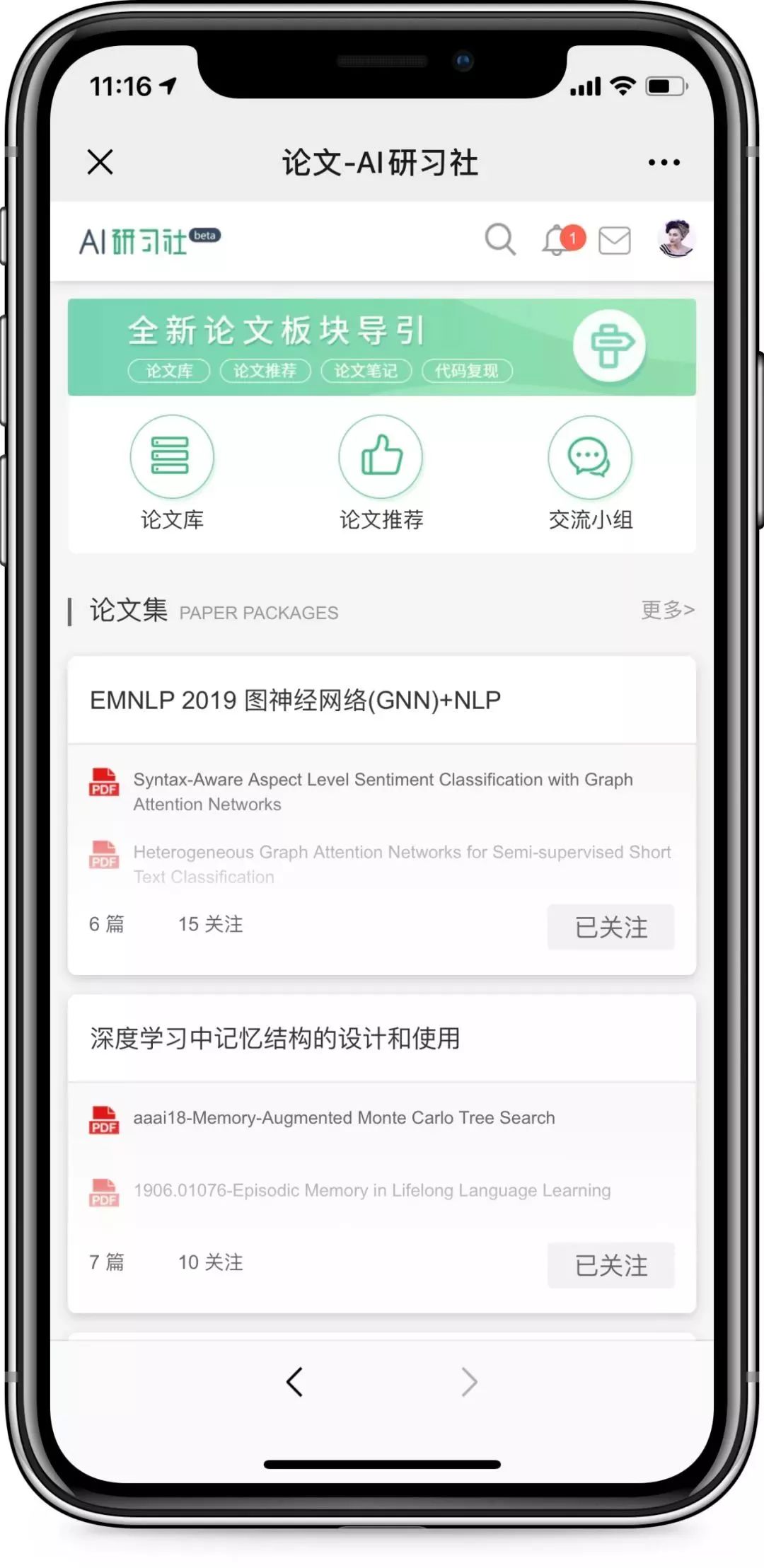
Task: Open the EMNLP 2019 图神经网络(GNN)+NLP package
Action: click(x=295, y=701)
